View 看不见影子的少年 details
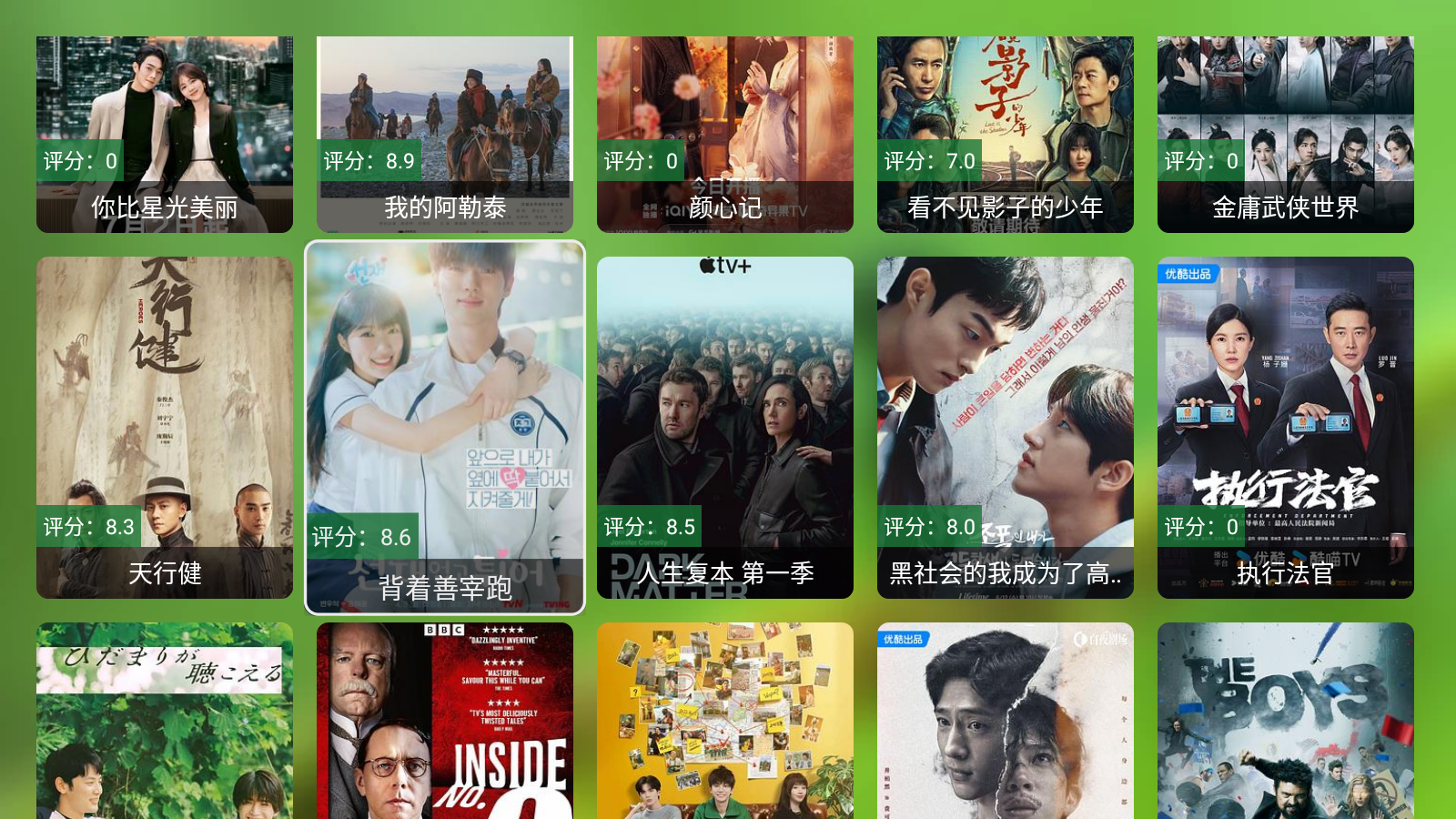1456x819 pixels. pos(1006,134)
